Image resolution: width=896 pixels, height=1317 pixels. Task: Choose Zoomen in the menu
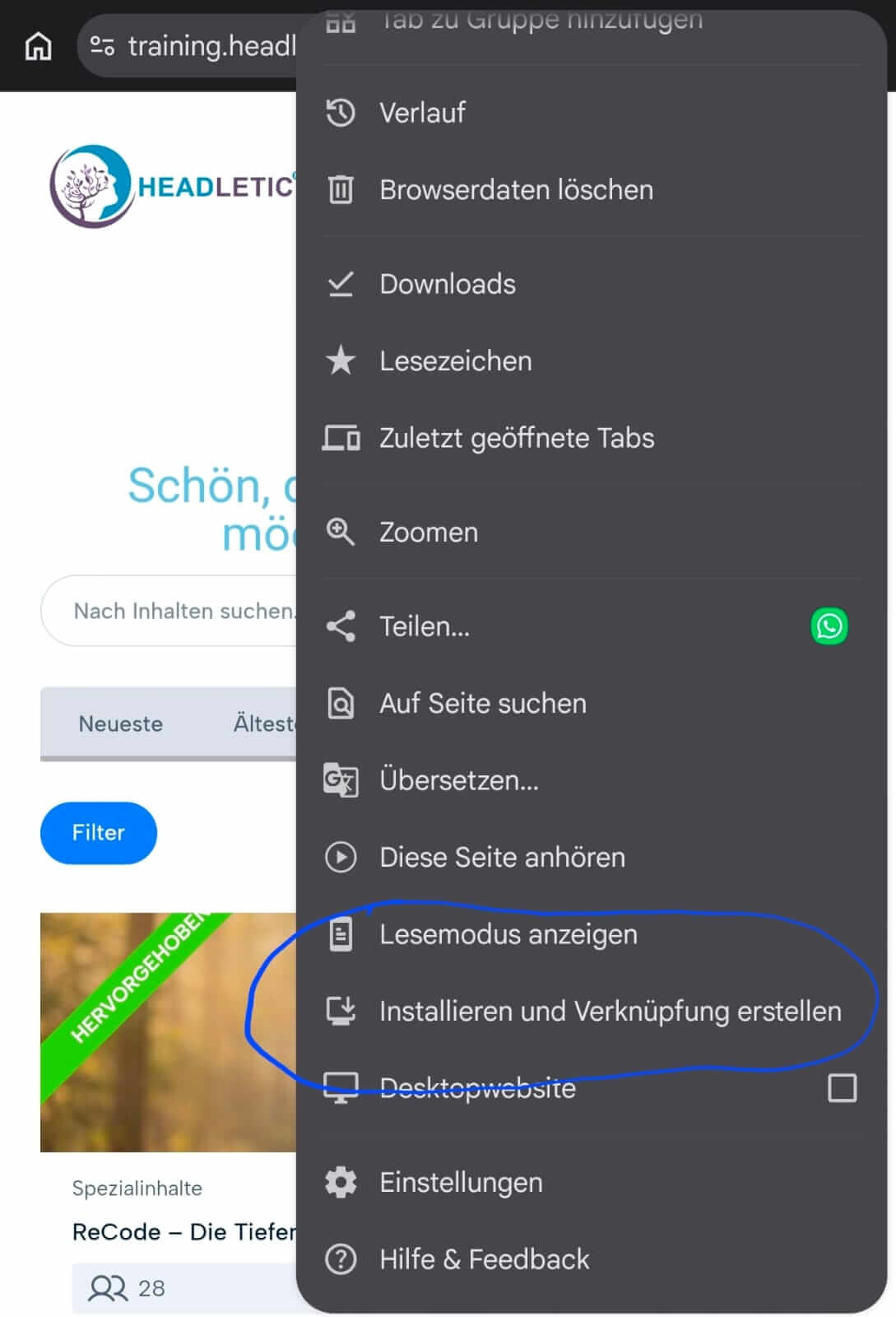tap(591, 533)
